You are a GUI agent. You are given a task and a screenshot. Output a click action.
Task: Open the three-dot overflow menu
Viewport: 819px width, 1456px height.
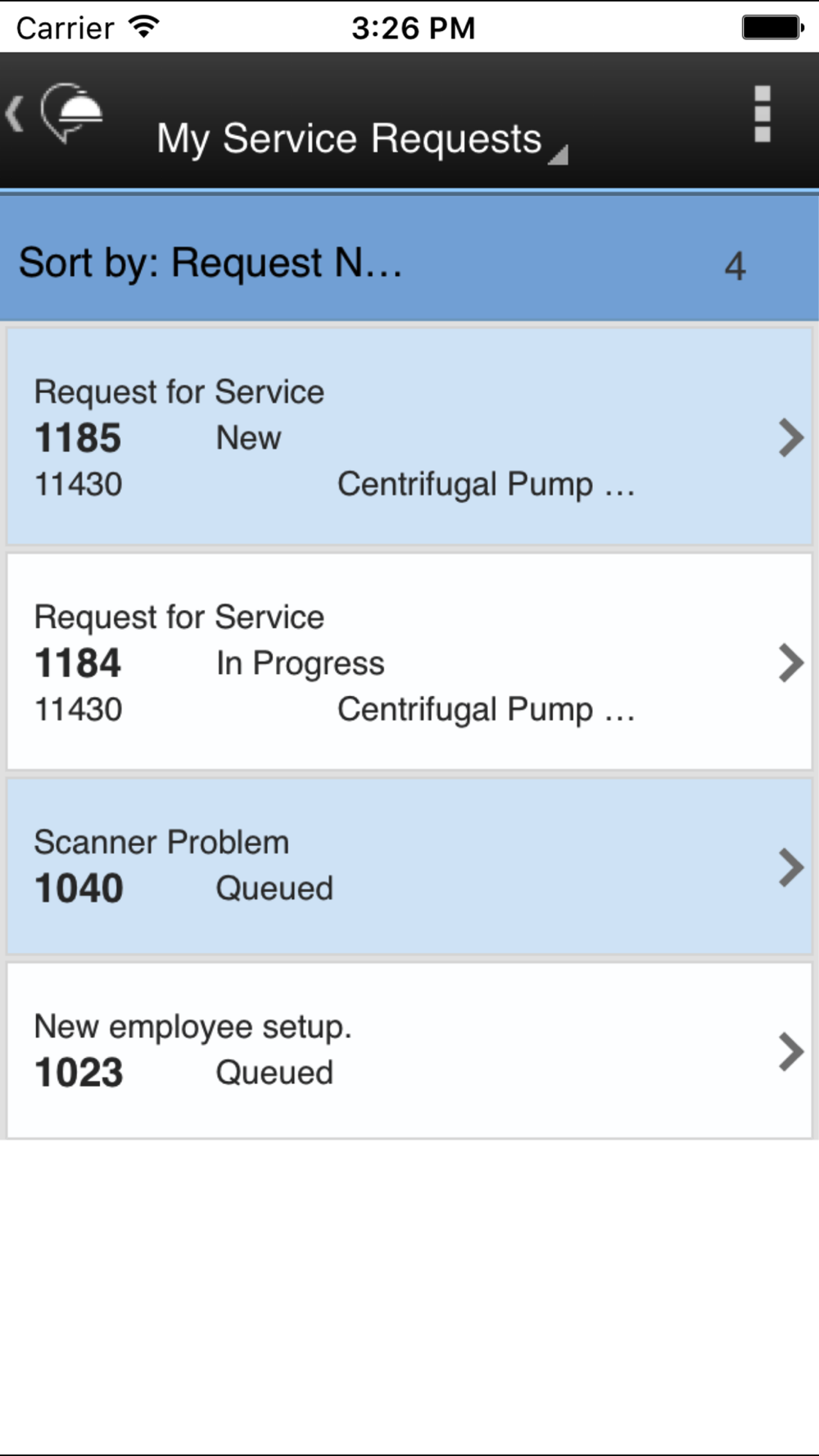pyautogui.click(x=762, y=114)
